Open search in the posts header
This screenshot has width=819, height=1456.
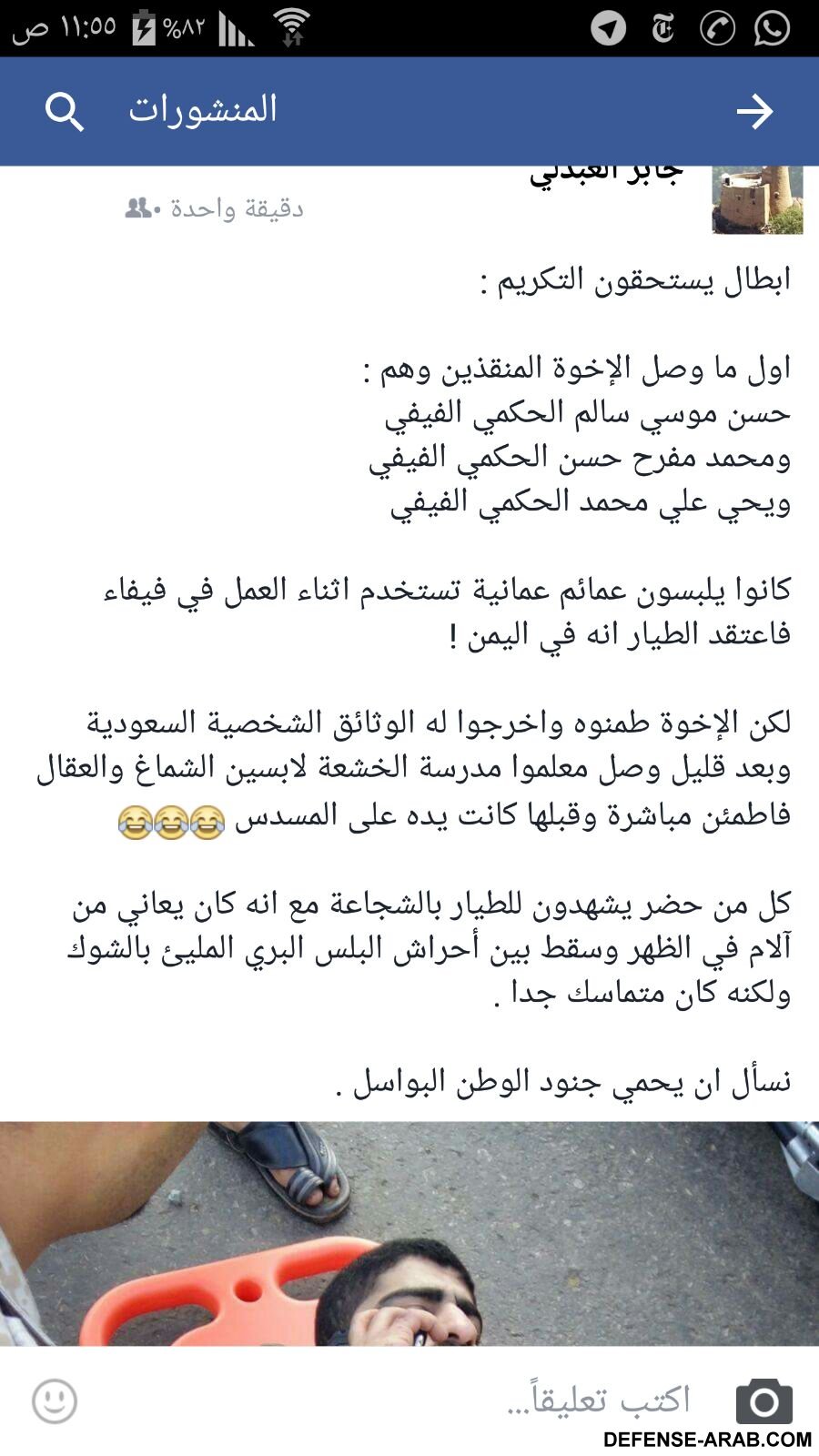pos(64,112)
